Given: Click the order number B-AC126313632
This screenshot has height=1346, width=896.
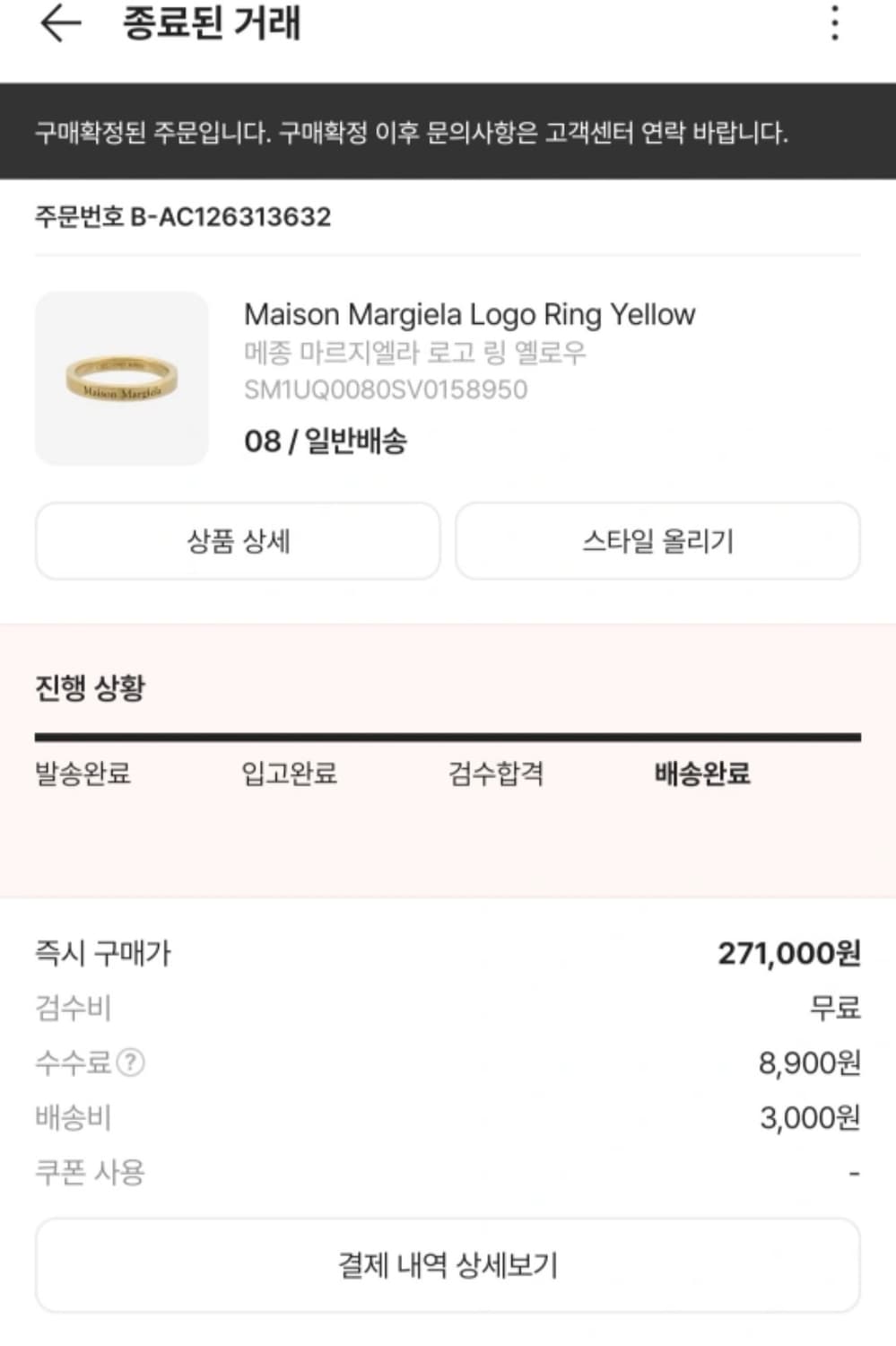Looking at the screenshot, I should point(182,215).
